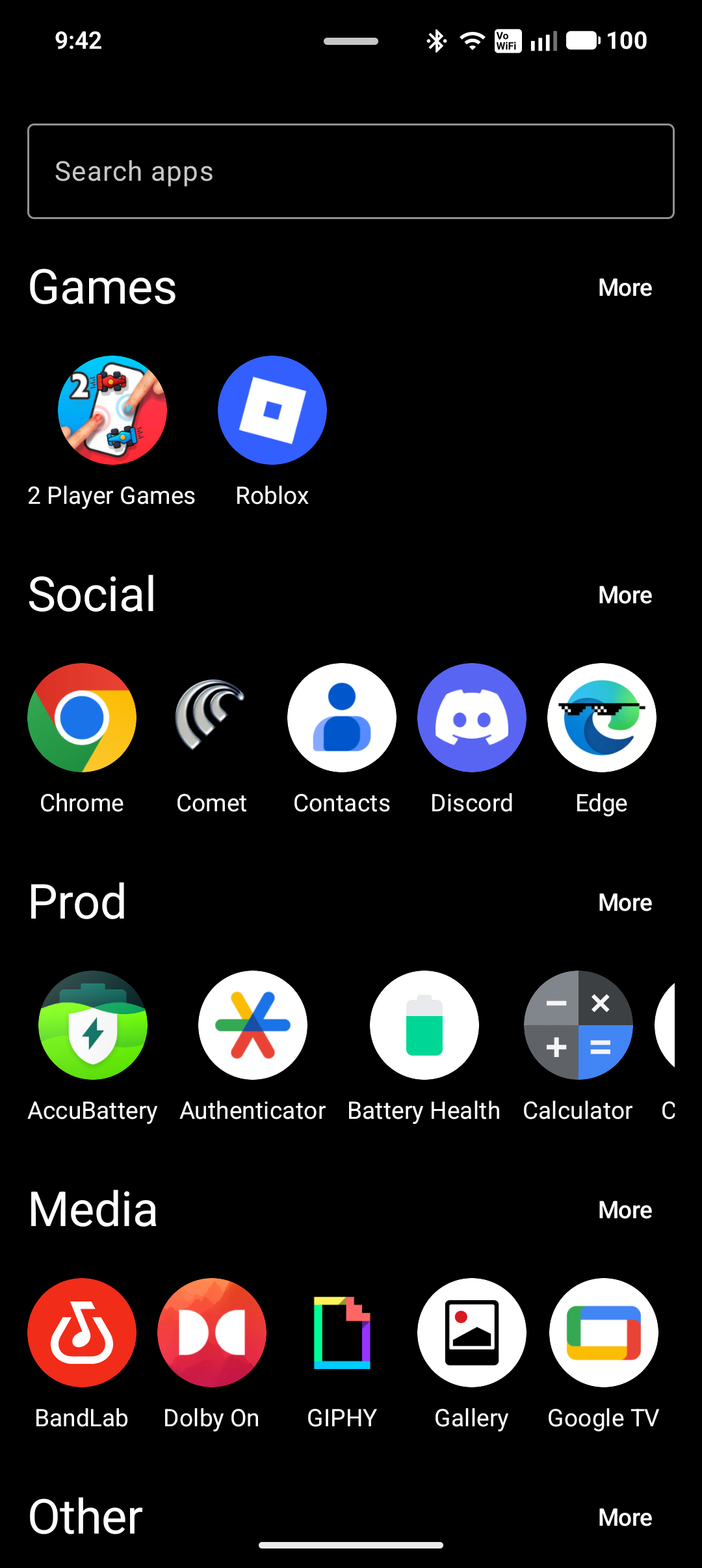This screenshot has width=702, height=1568.
Task: Launch the Comet app
Action: 212,718
